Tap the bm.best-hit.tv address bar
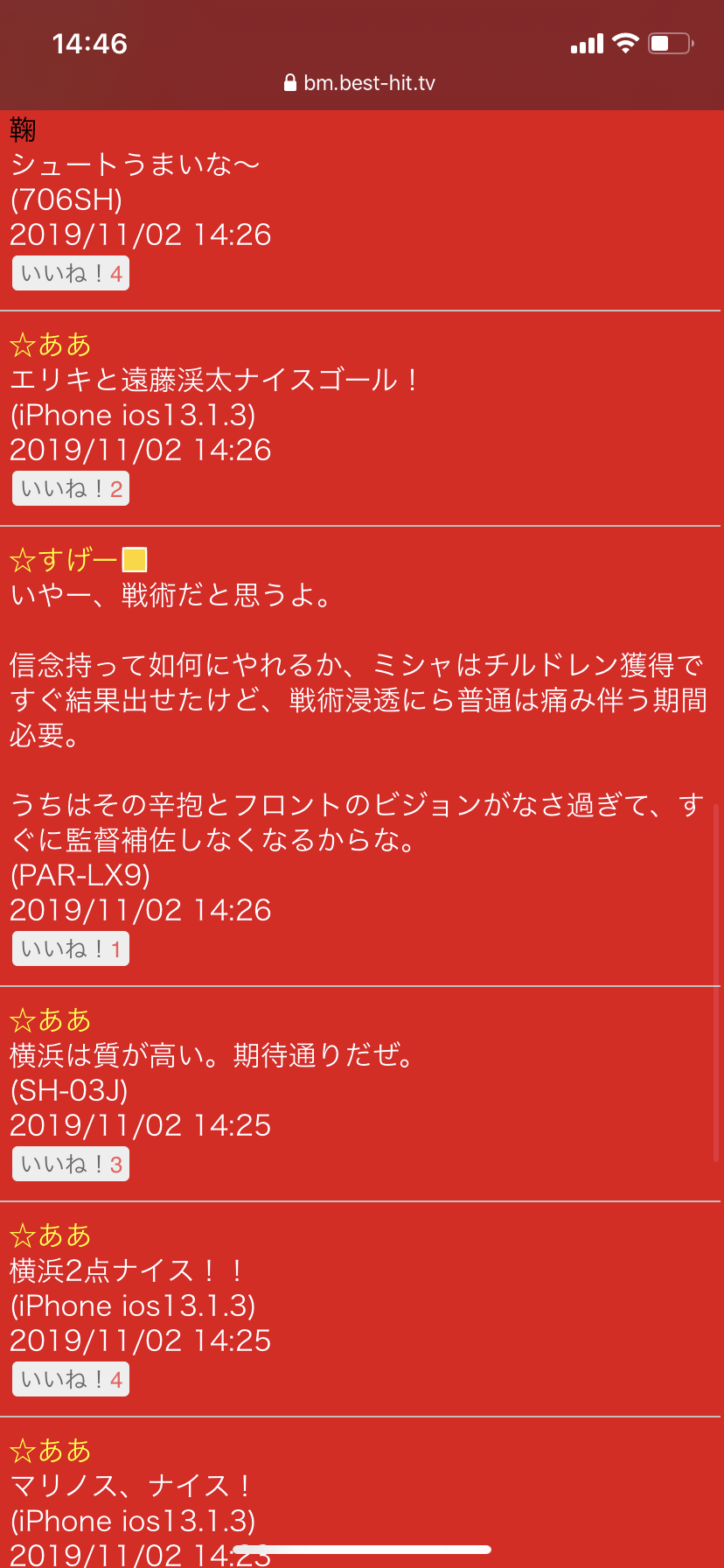This screenshot has height=1568, width=724. click(x=361, y=83)
